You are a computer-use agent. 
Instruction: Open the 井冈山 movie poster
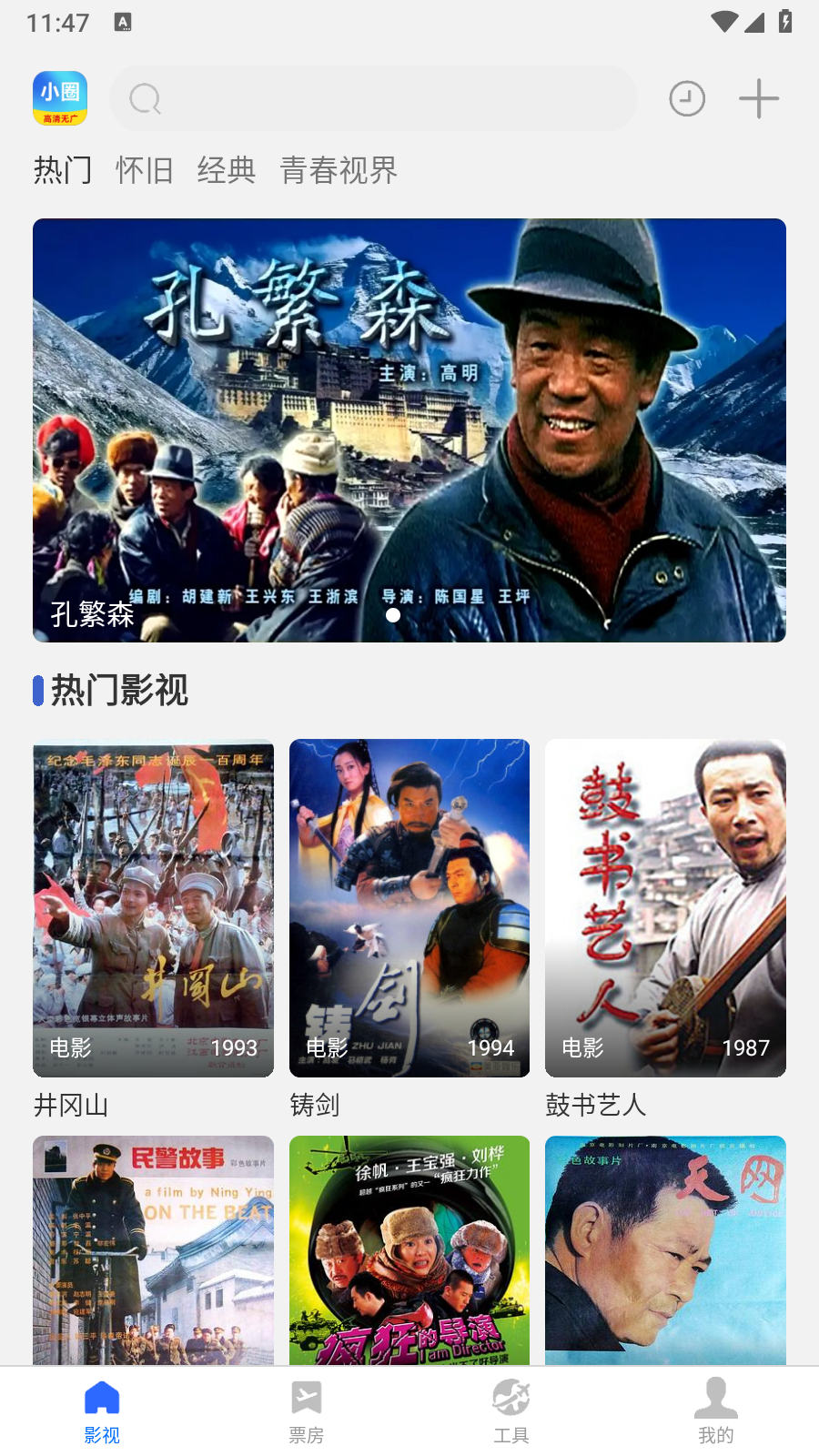tap(153, 907)
